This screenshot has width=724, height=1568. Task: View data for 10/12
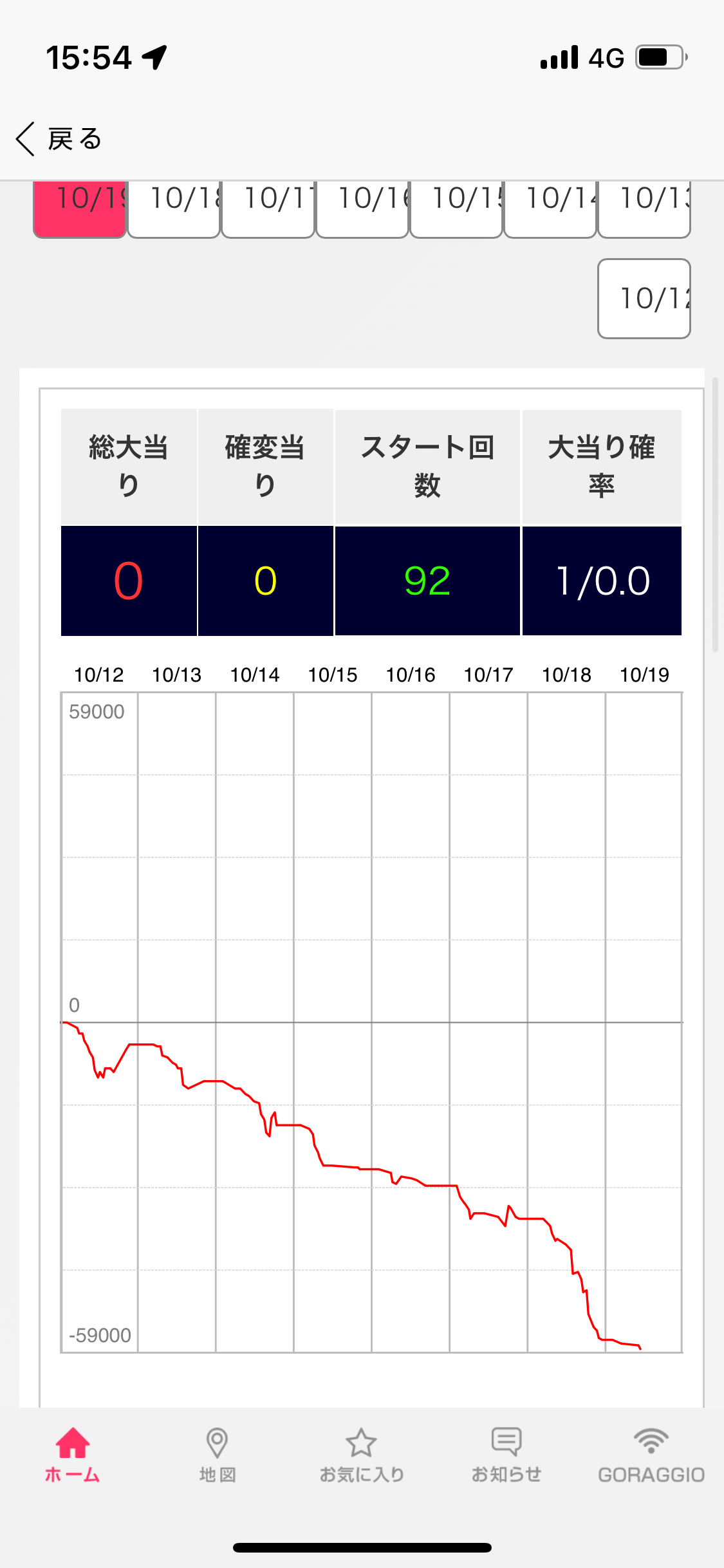click(x=644, y=299)
